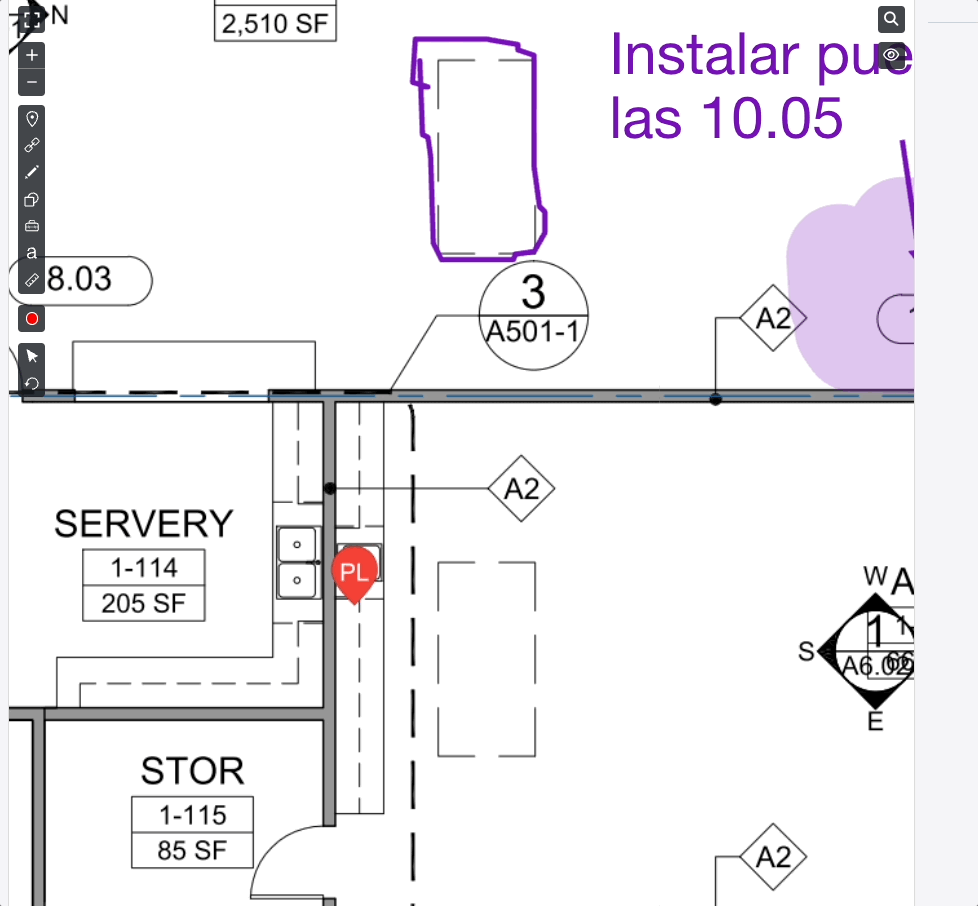Toggle markup visibility with the eye icon

[x=891, y=54]
